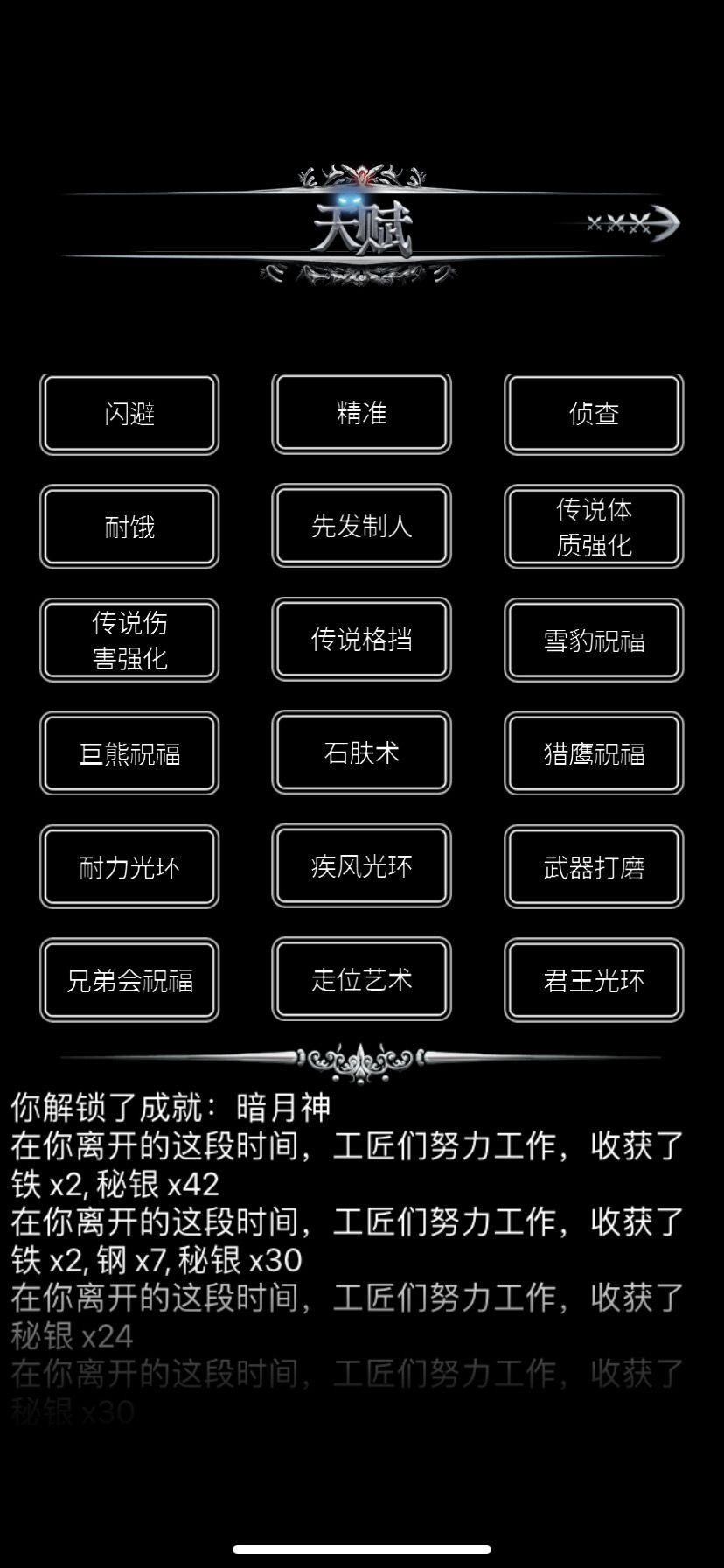Select the 巨熊祝福 (Giant Bear Blessing) talent
The image size is (724, 1568).
point(129,753)
